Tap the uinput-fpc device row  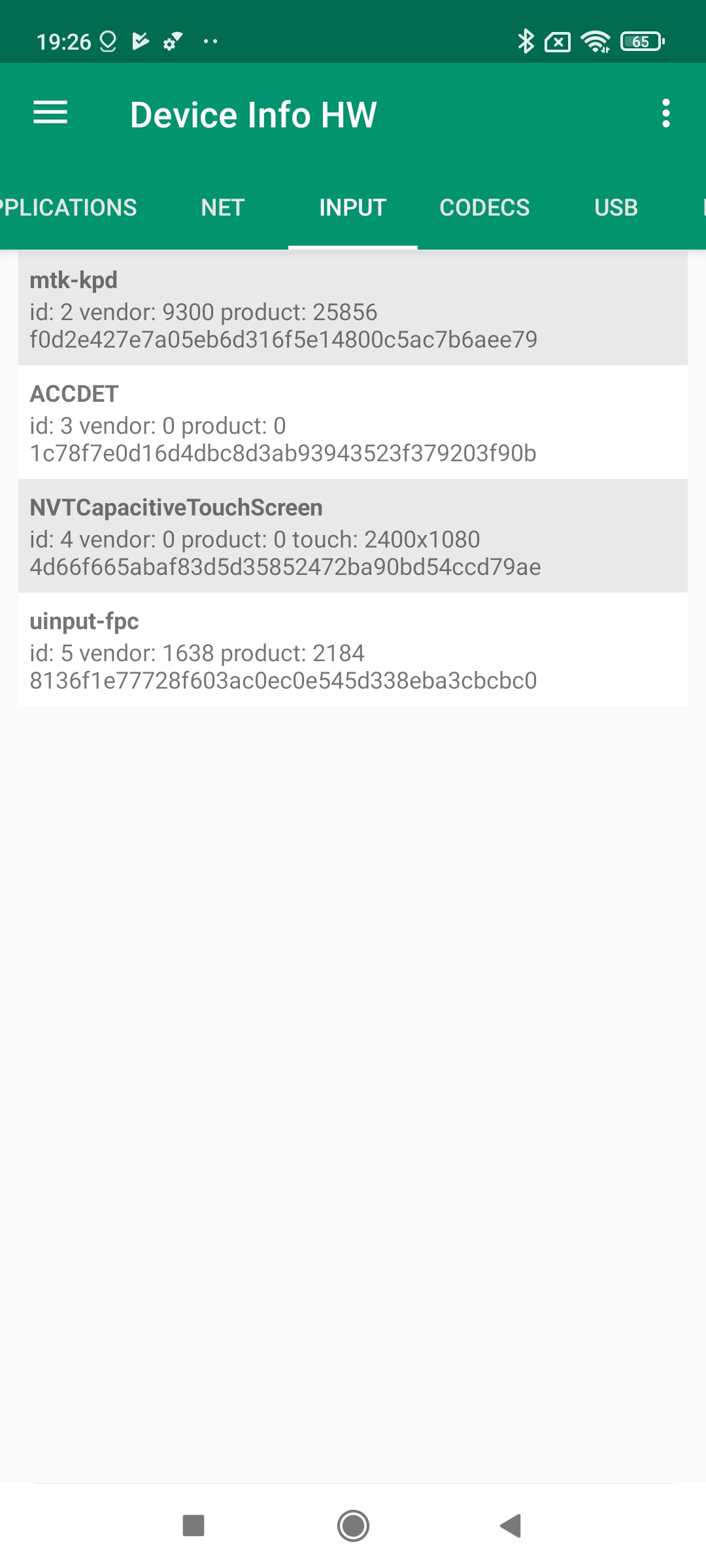(353, 650)
